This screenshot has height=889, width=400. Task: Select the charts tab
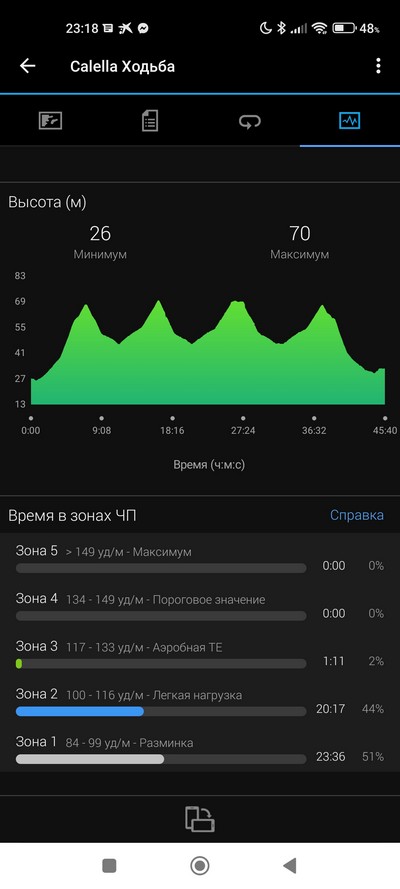click(x=350, y=121)
